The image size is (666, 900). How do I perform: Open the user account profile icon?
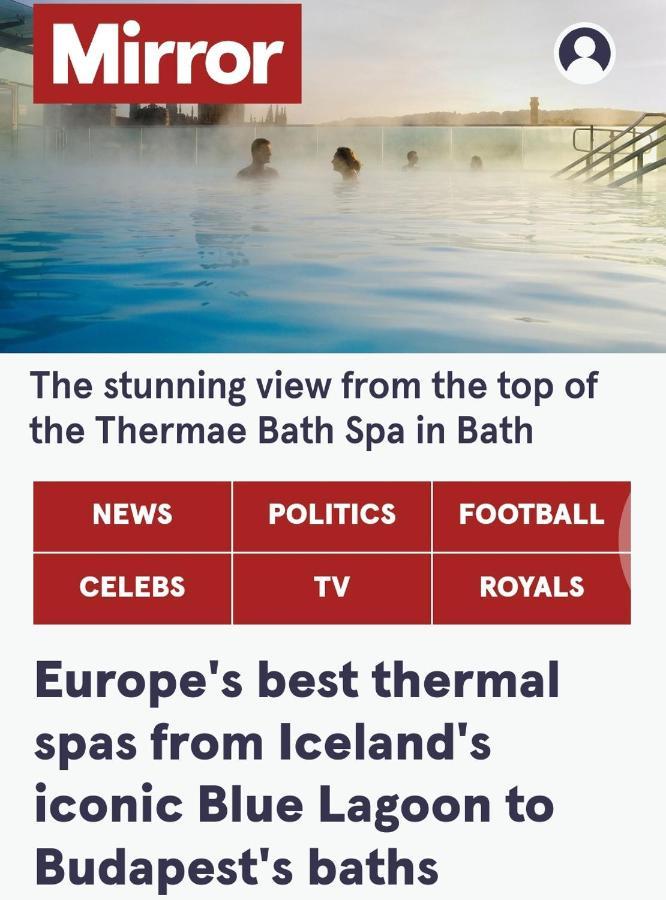pos(584,53)
